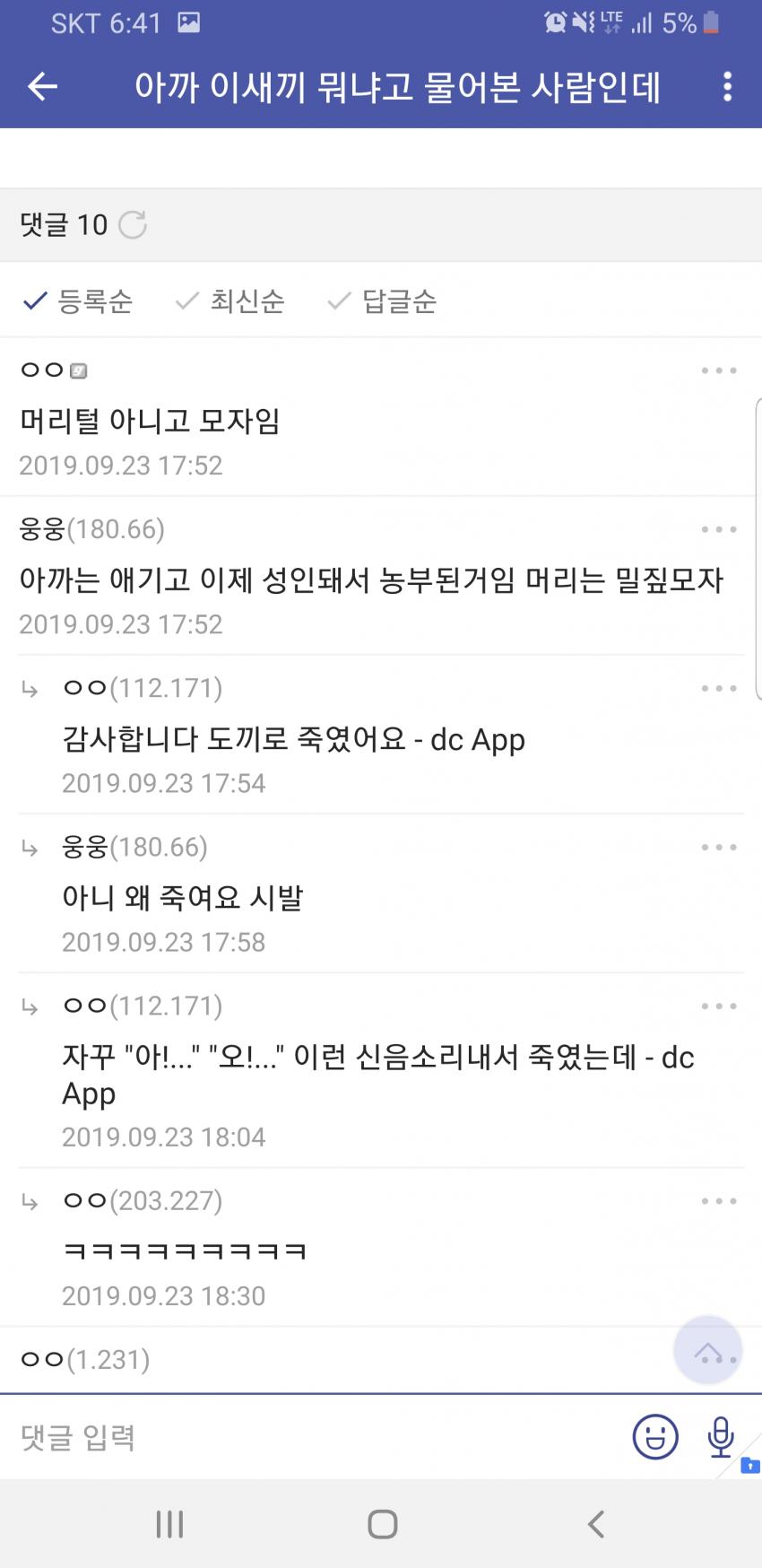
Task: Go back using the top arrow
Action: coord(42,87)
